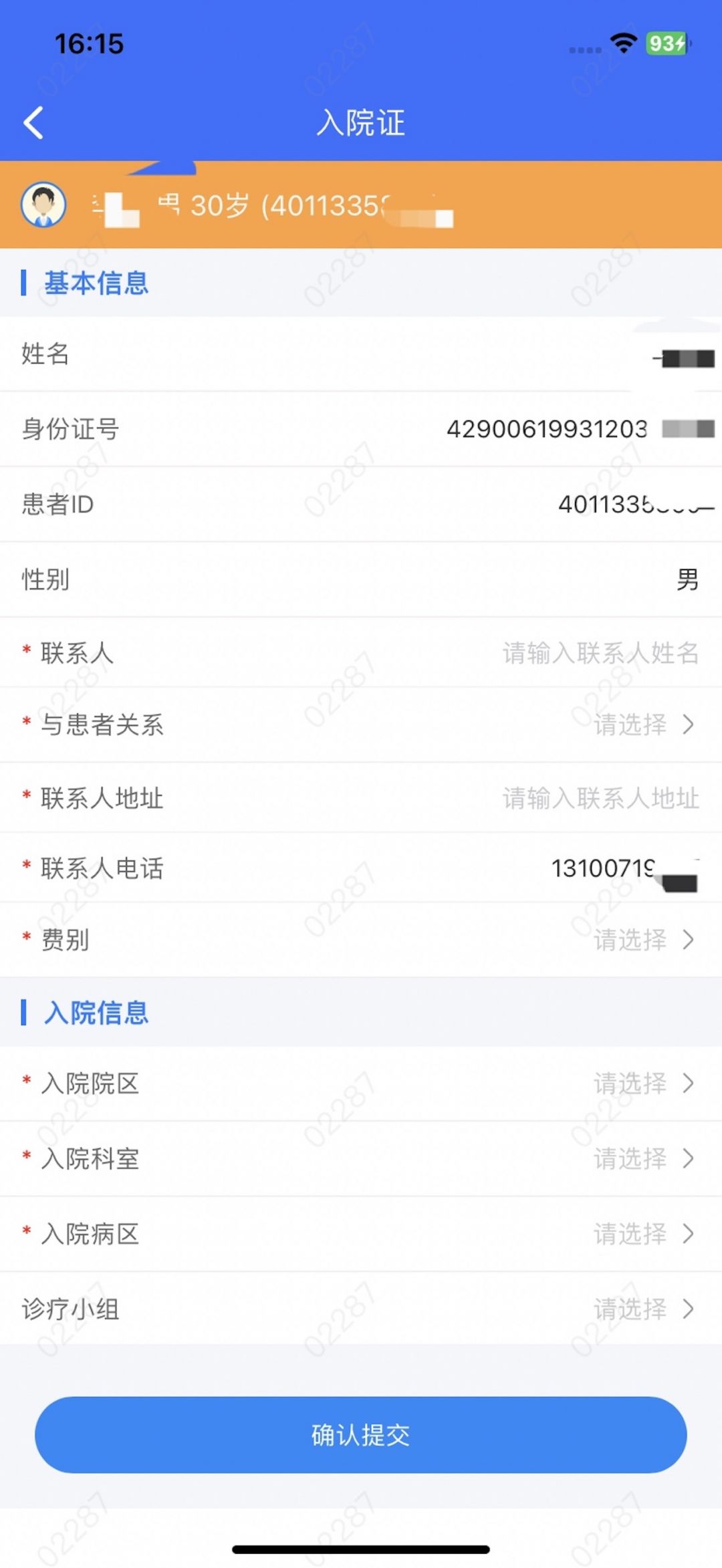Choose an option for 费别
This screenshot has width=722, height=1568.
click(x=642, y=940)
